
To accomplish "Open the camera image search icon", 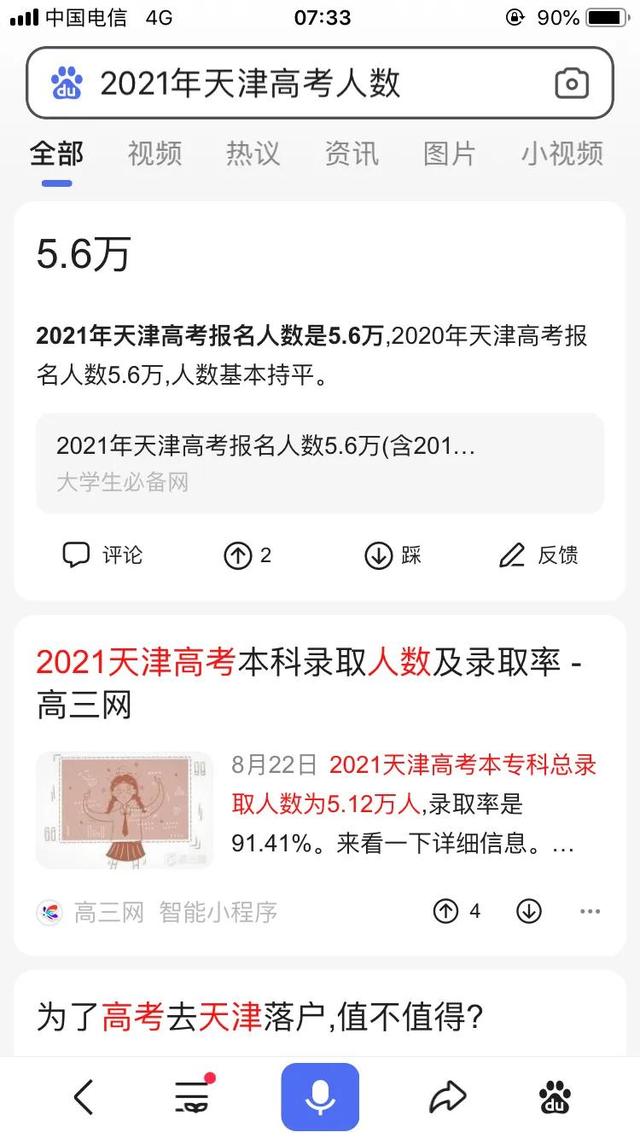I will click(x=571, y=84).
